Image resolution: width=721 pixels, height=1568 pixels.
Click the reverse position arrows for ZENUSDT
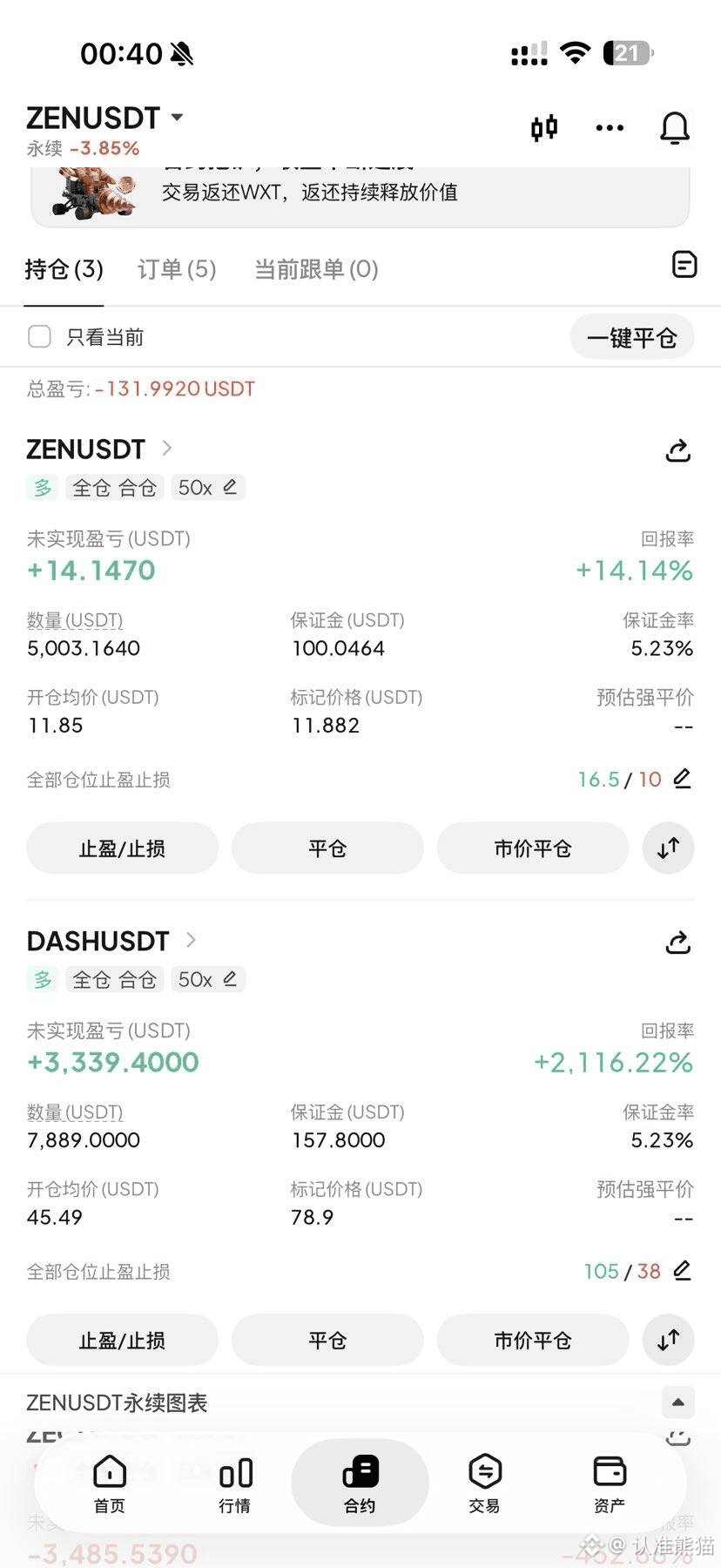coord(668,848)
